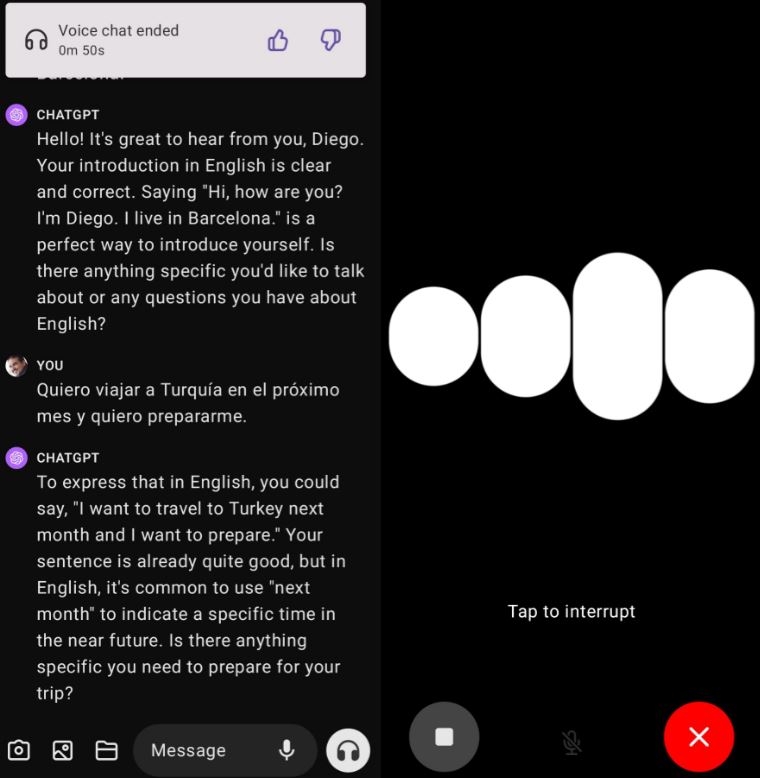This screenshot has height=778, width=760.
Task: Give the voice chat a thumbs up
Action: coord(278,40)
